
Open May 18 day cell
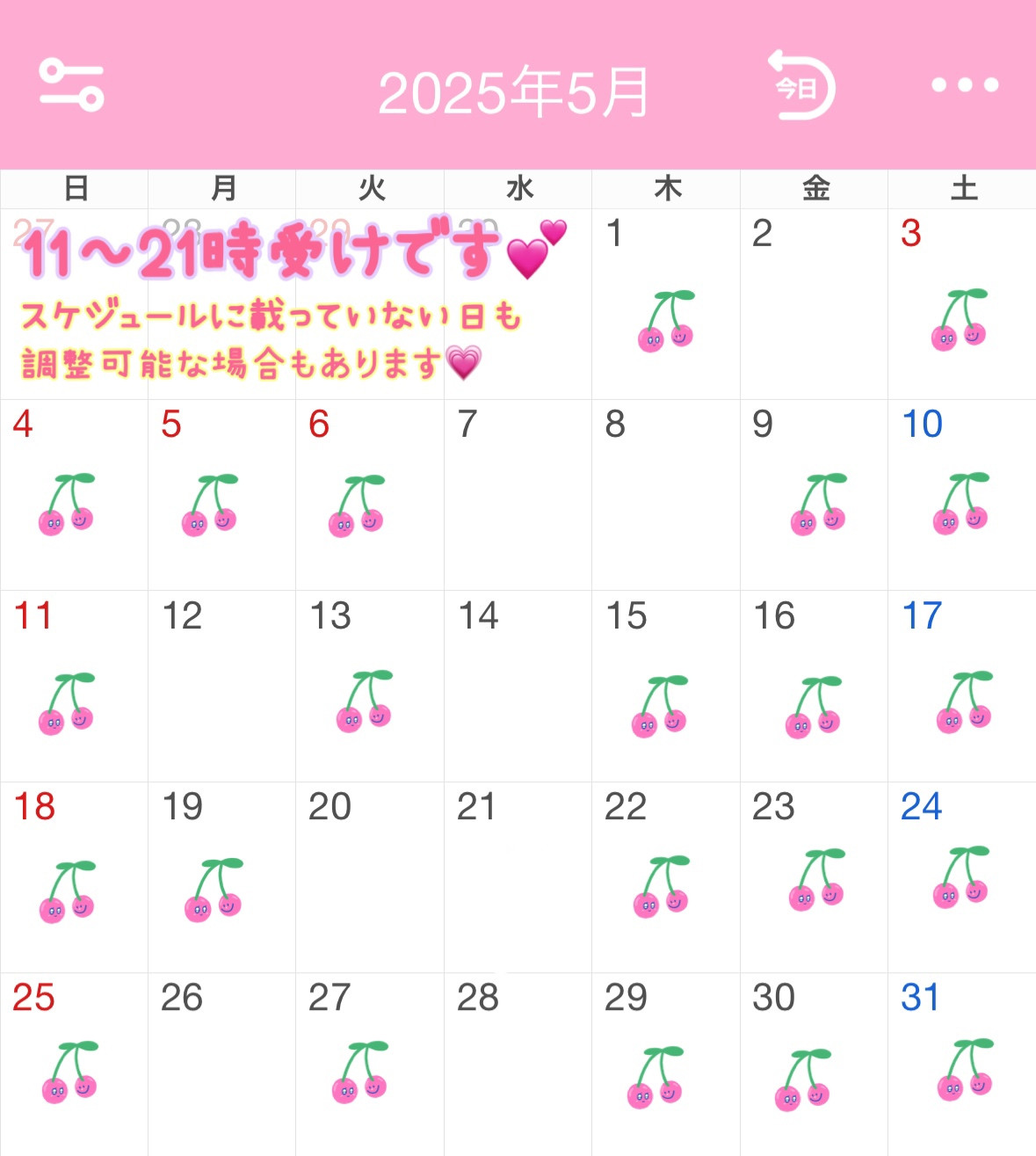(x=74, y=876)
